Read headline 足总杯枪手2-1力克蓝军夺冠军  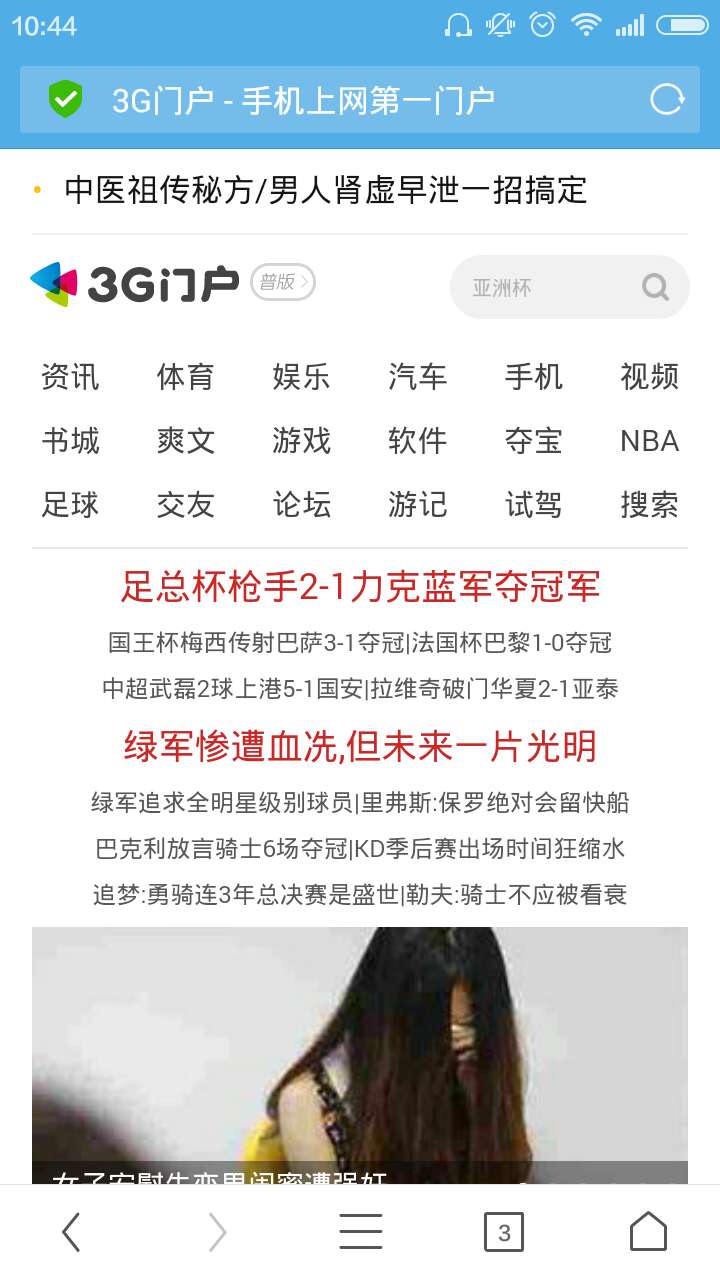(x=360, y=587)
